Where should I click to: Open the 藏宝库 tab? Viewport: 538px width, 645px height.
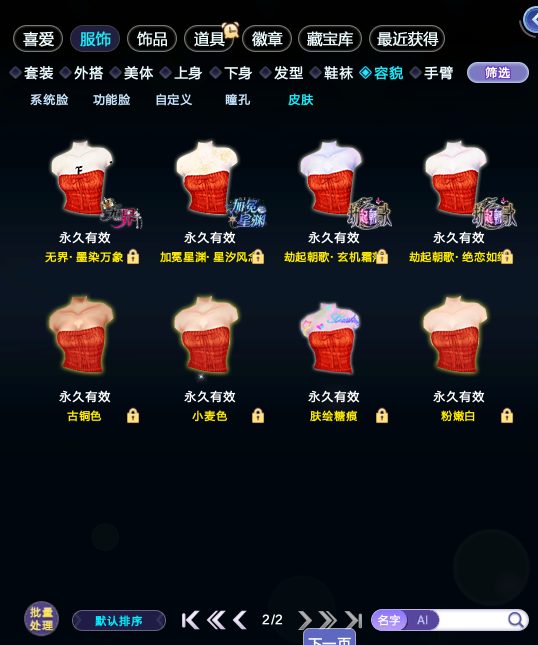tap(329, 39)
